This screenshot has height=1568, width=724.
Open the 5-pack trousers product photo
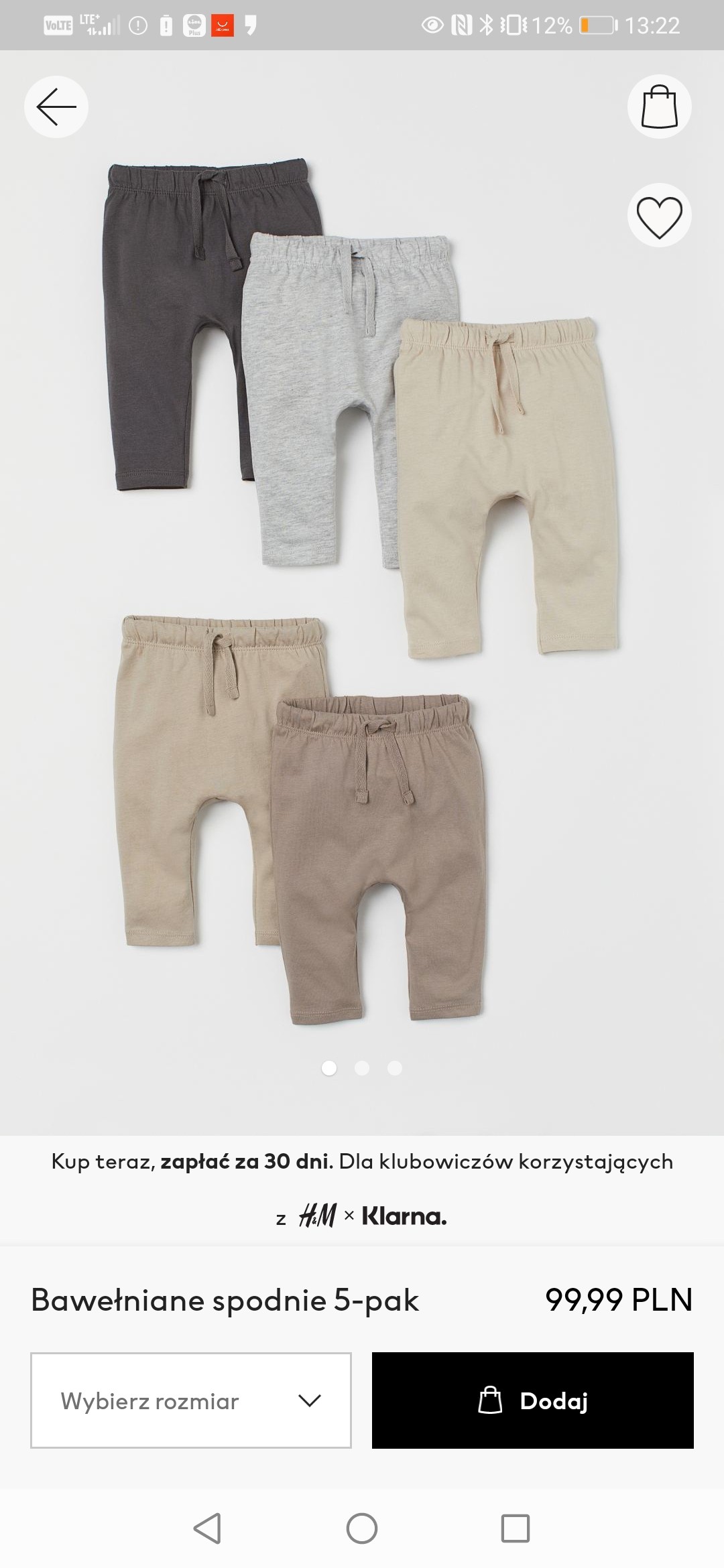click(x=362, y=590)
